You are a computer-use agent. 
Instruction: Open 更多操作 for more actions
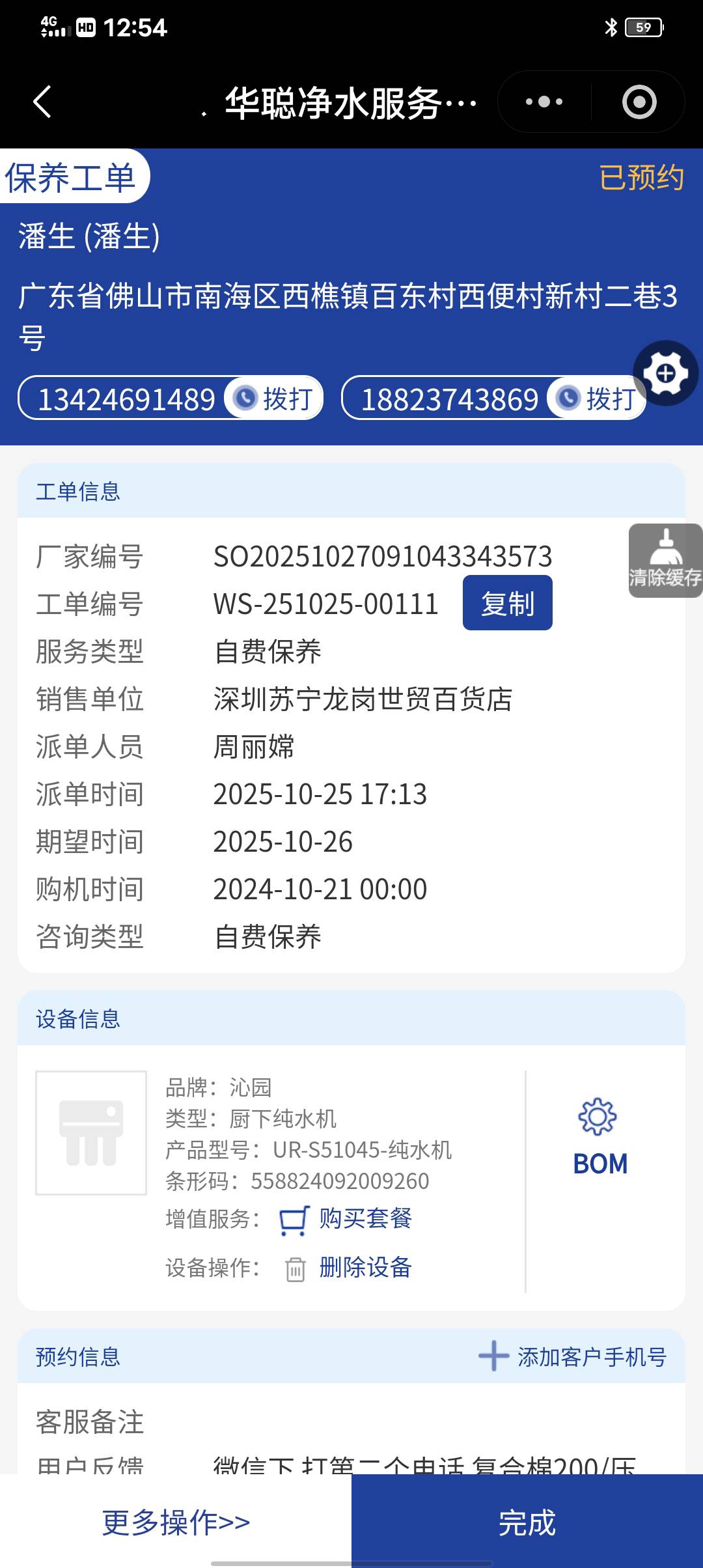point(176,1522)
